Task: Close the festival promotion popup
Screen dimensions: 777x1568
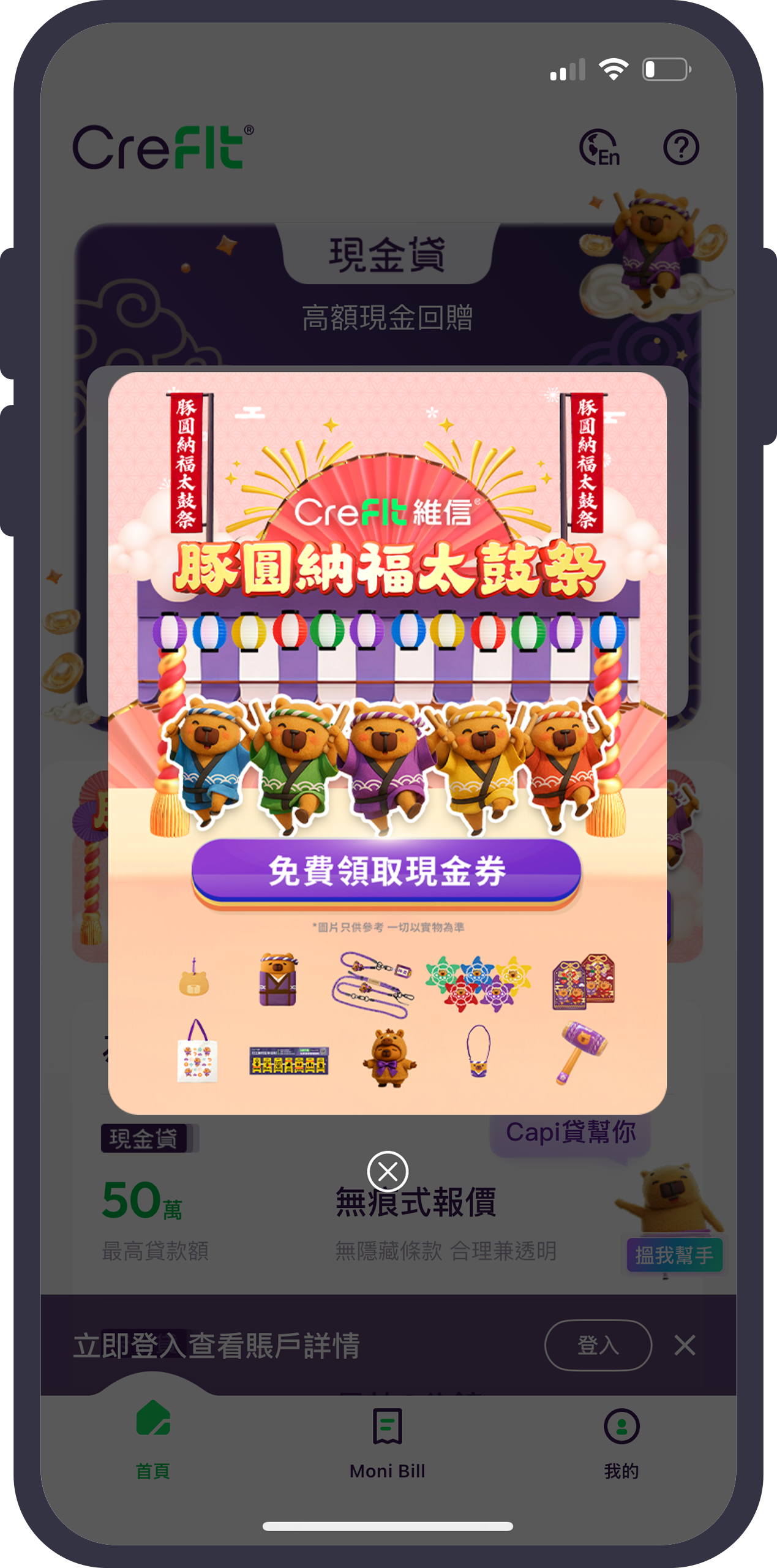Action: 388,1172
